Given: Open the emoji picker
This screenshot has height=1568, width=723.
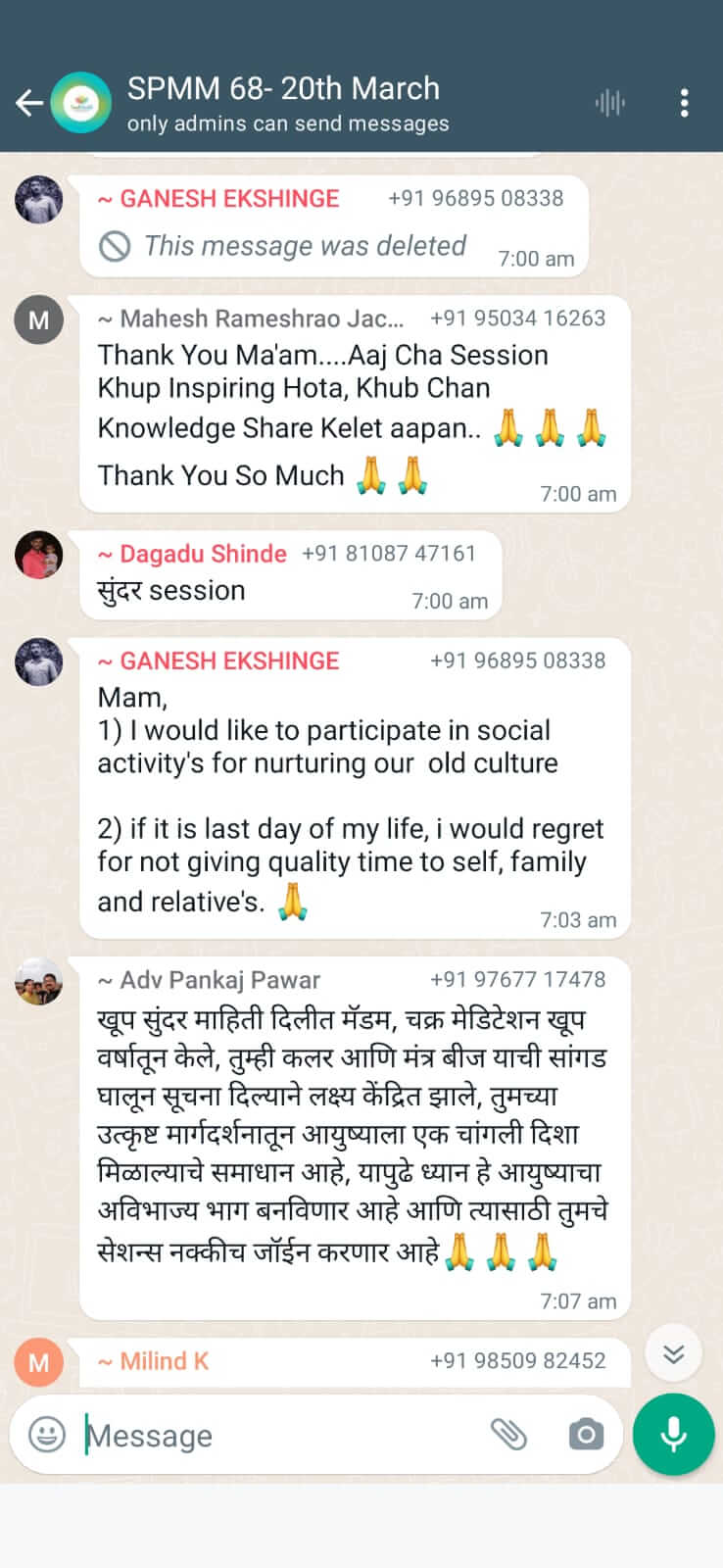Looking at the screenshot, I should [x=47, y=1435].
